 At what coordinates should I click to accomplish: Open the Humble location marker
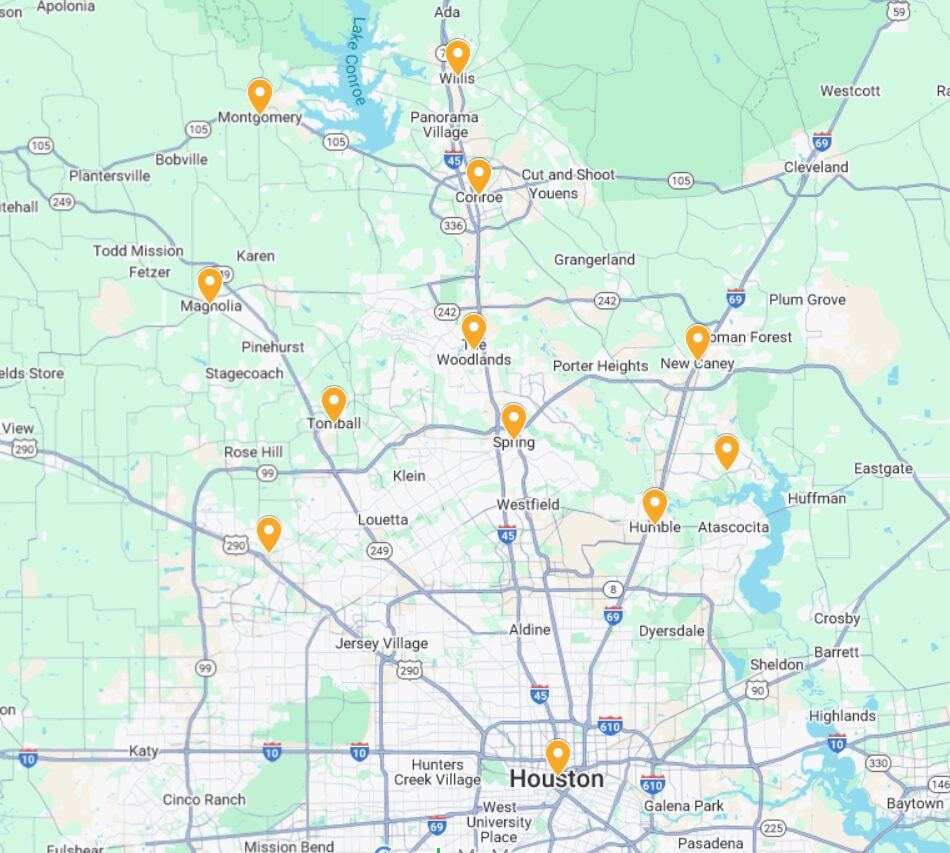click(x=655, y=505)
